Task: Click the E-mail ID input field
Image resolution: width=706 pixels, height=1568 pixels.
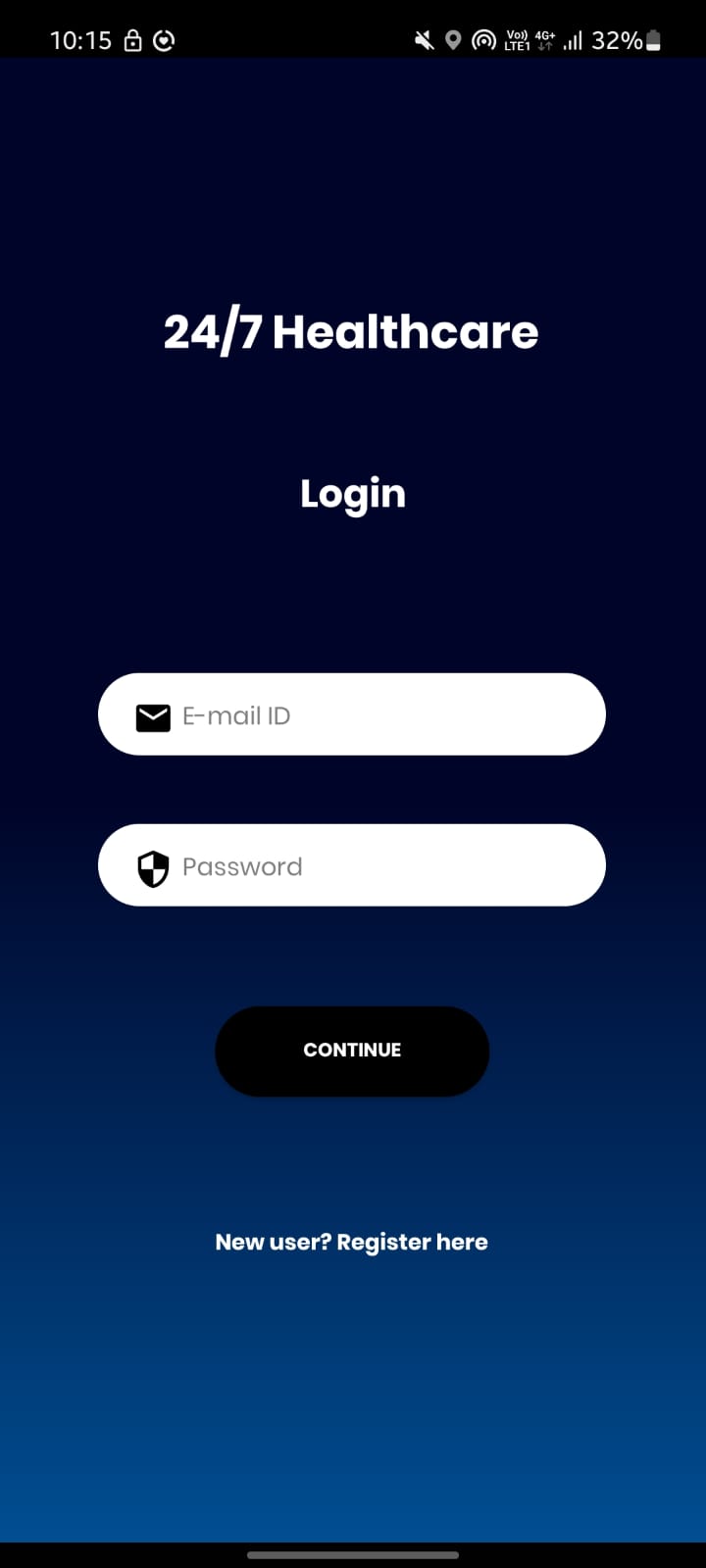Action: (353, 714)
